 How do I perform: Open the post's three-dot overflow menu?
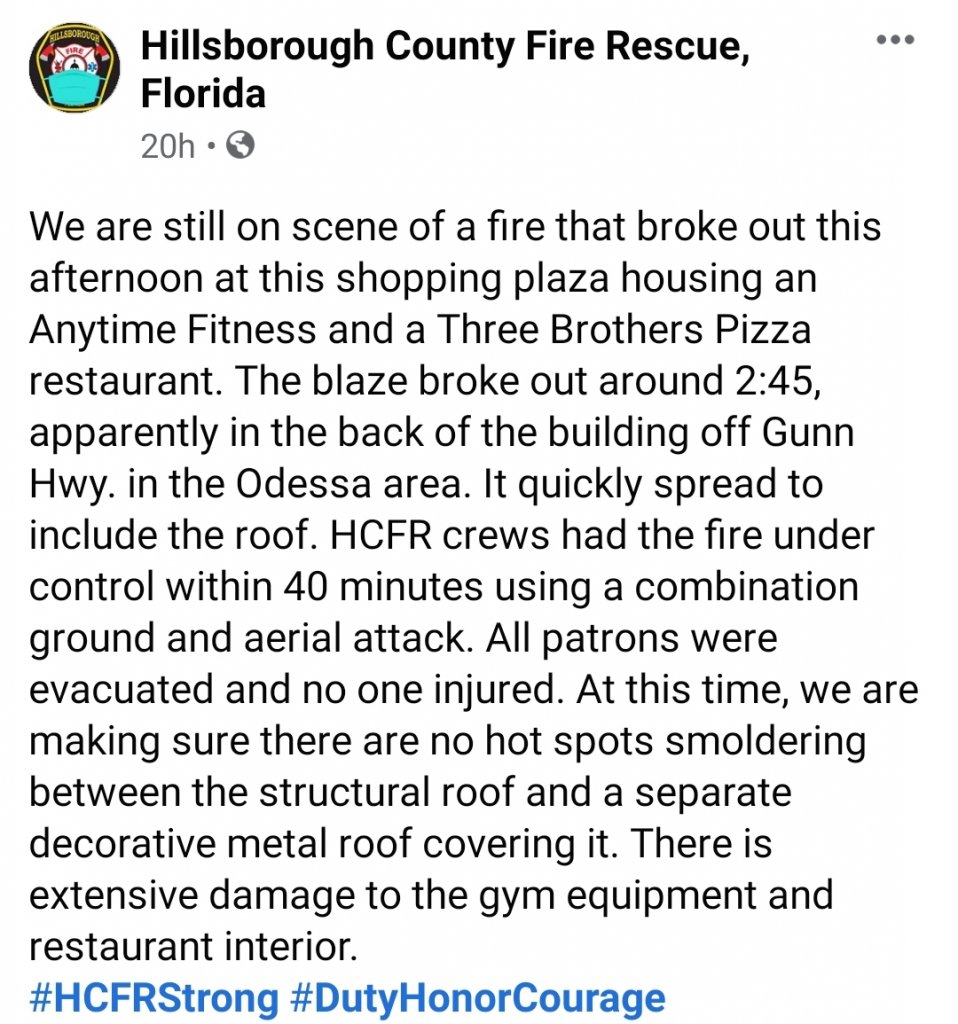pos(895,40)
